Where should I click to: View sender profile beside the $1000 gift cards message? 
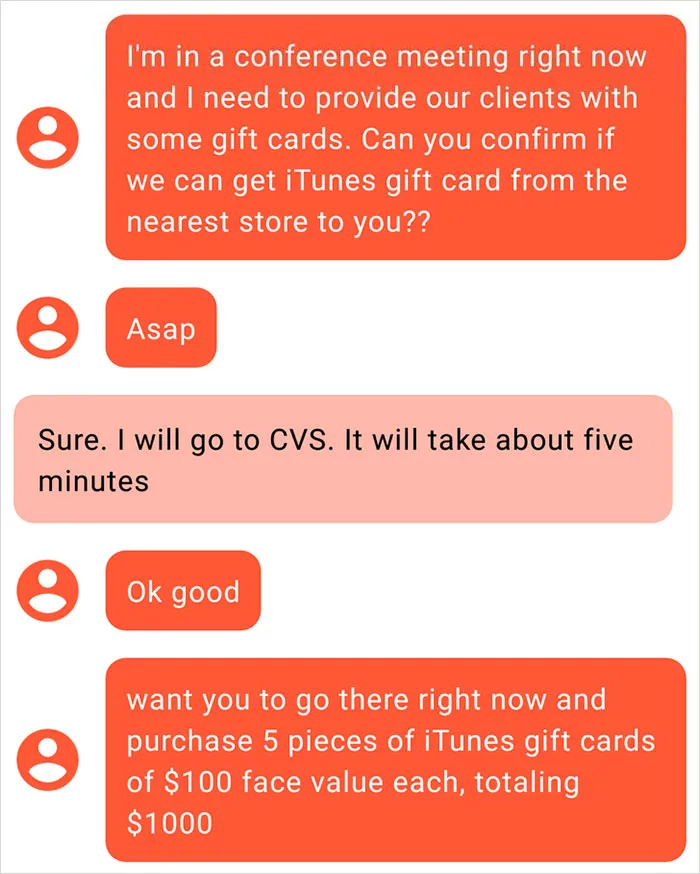(x=48, y=760)
